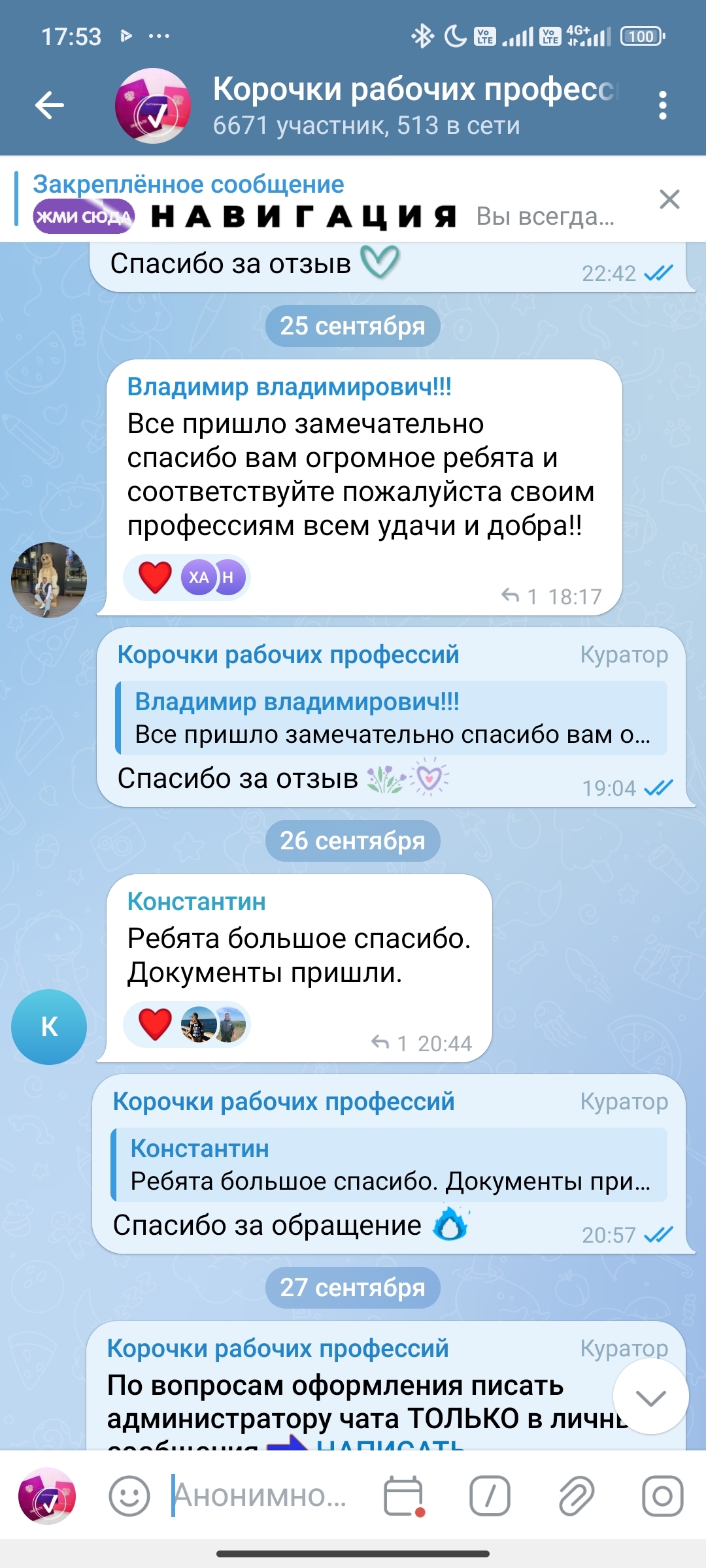This screenshot has height=1568, width=706.
Task: Record a video message with camera icon
Action: (662, 1496)
